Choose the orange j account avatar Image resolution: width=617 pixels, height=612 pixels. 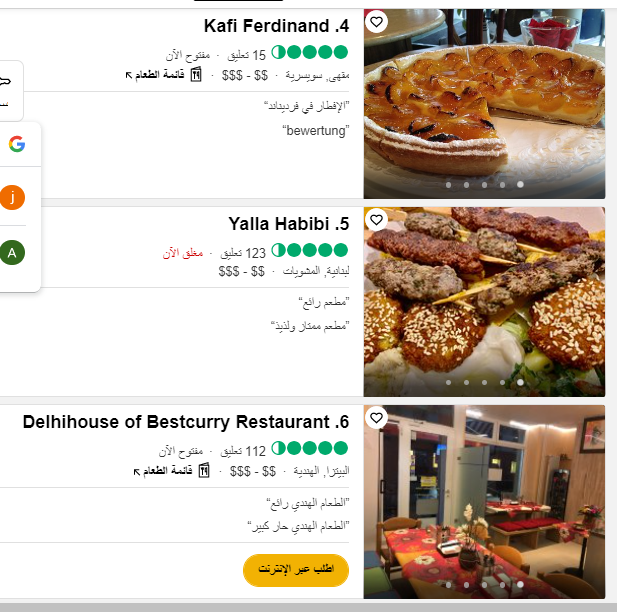pyautogui.click(x=12, y=198)
